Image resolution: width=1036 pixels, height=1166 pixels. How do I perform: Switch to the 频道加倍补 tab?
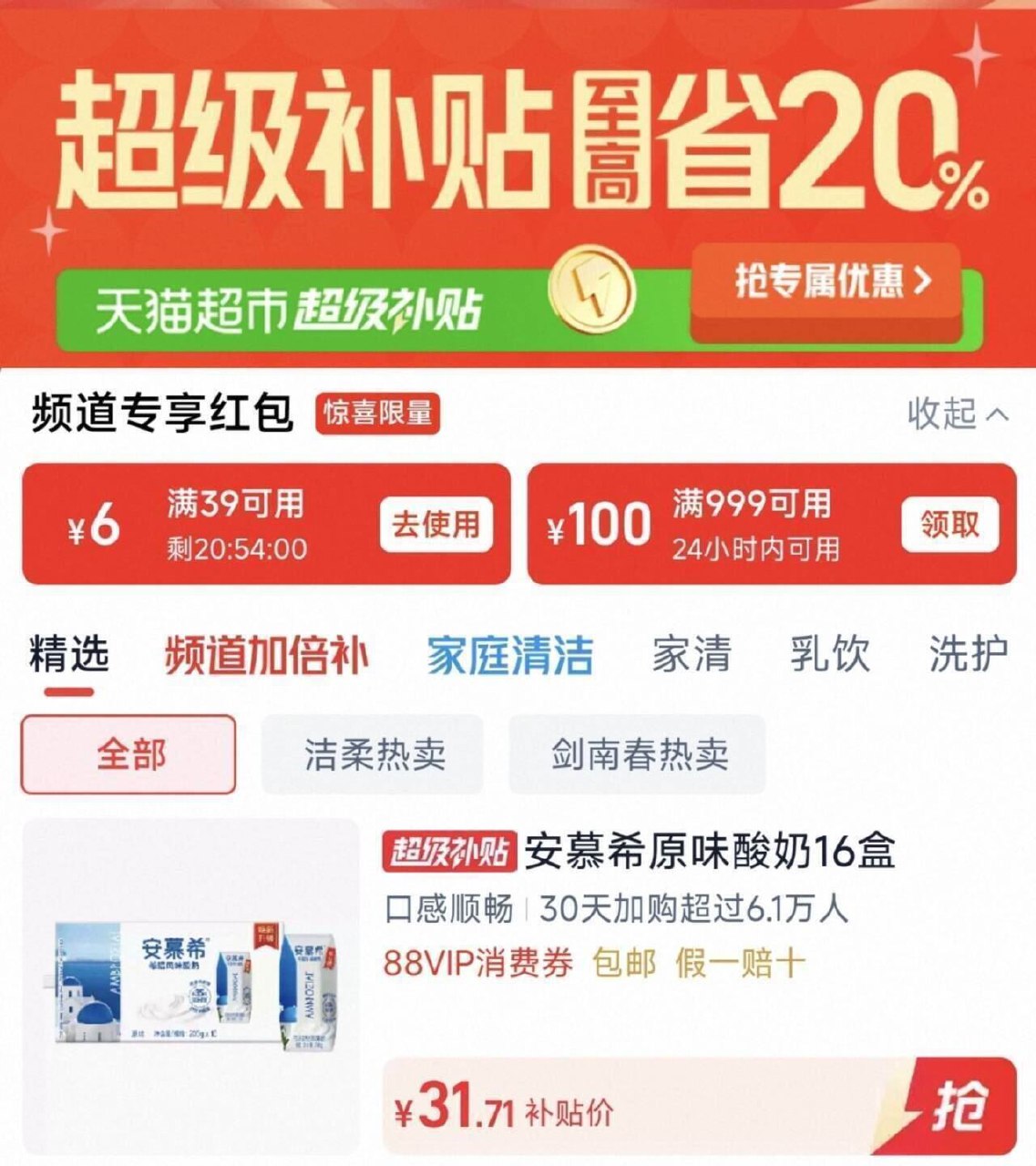click(x=267, y=652)
